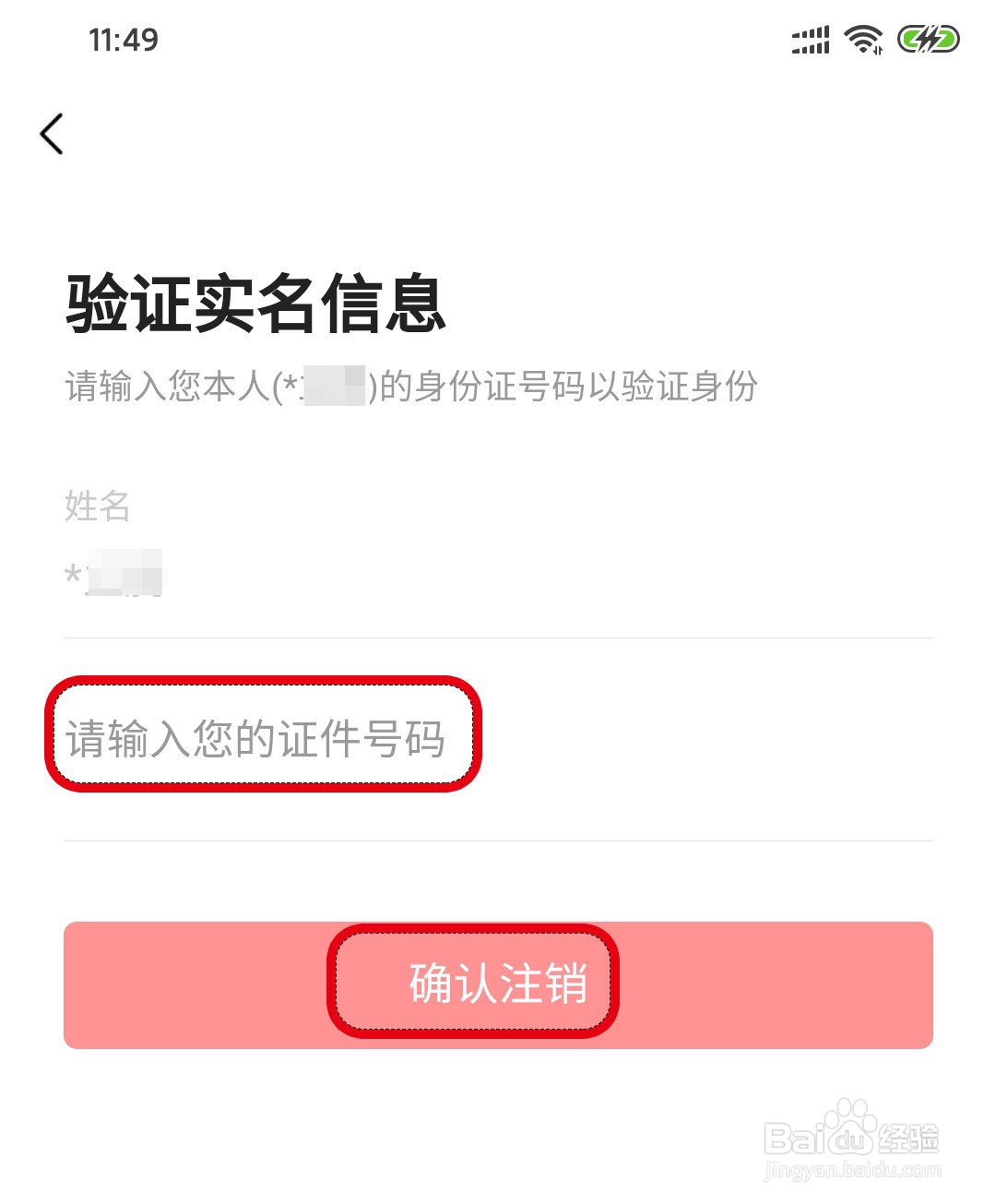Tap the instruction text about entering ID number
Image resolution: width=996 pixels, height=1204 pixels.
(x=409, y=387)
